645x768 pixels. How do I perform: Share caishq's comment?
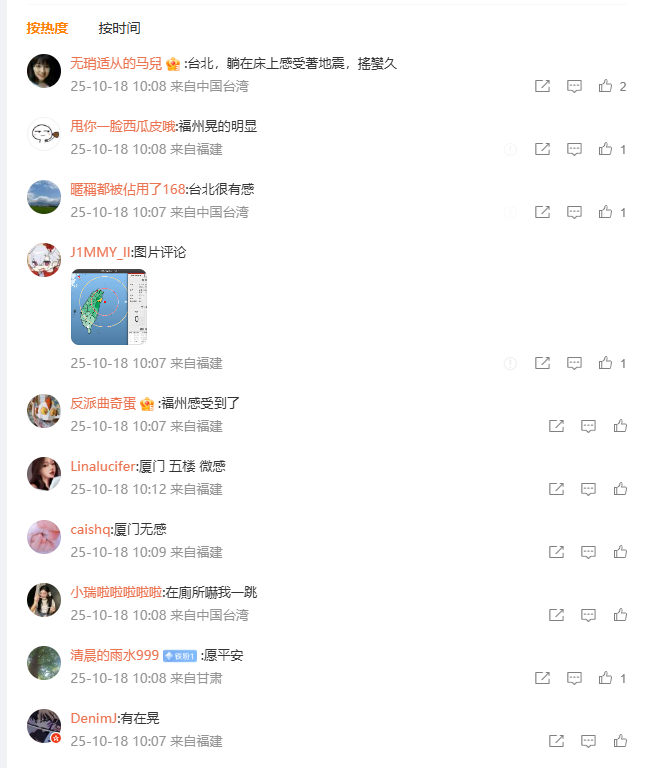[557, 552]
